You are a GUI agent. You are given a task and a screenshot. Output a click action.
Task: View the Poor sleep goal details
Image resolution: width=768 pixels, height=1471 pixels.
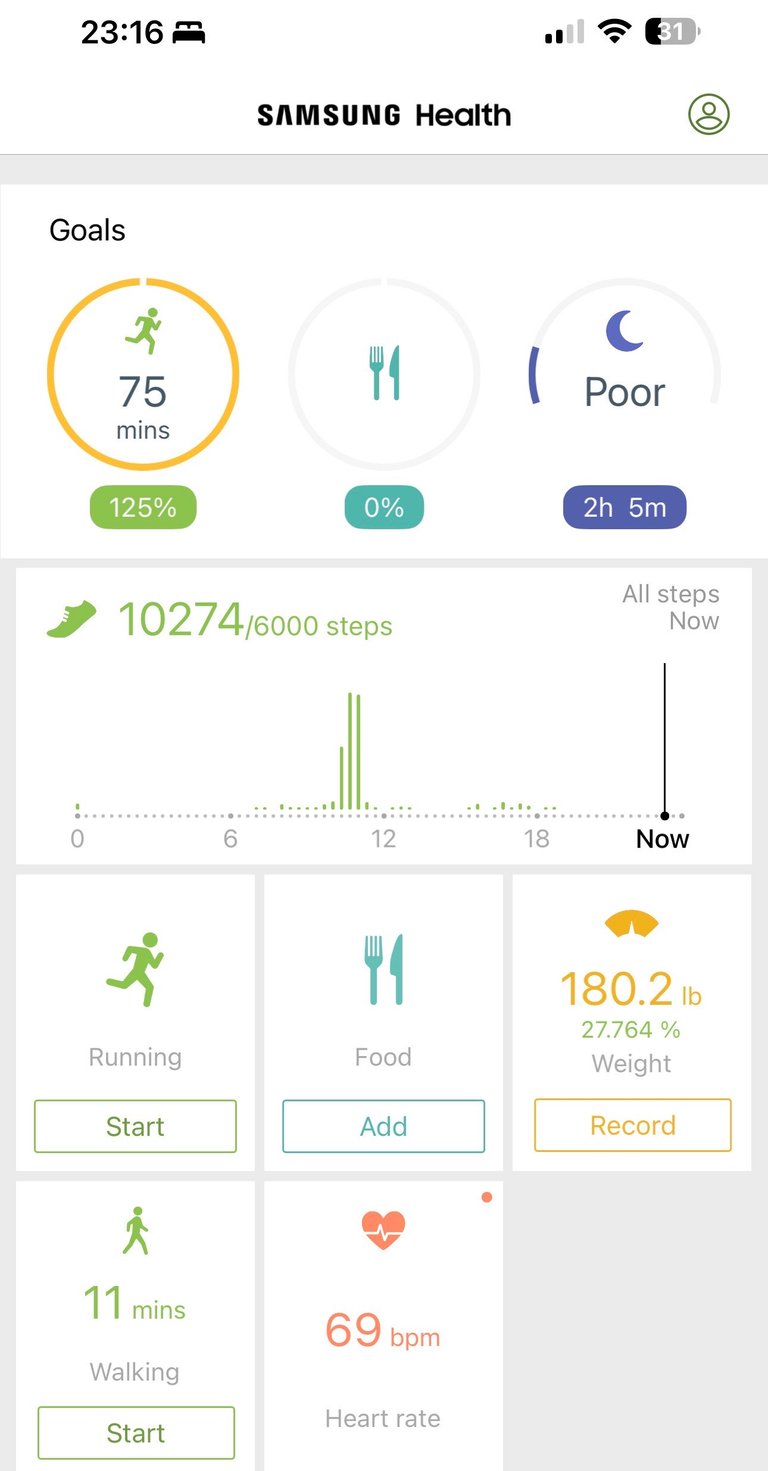click(x=624, y=375)
